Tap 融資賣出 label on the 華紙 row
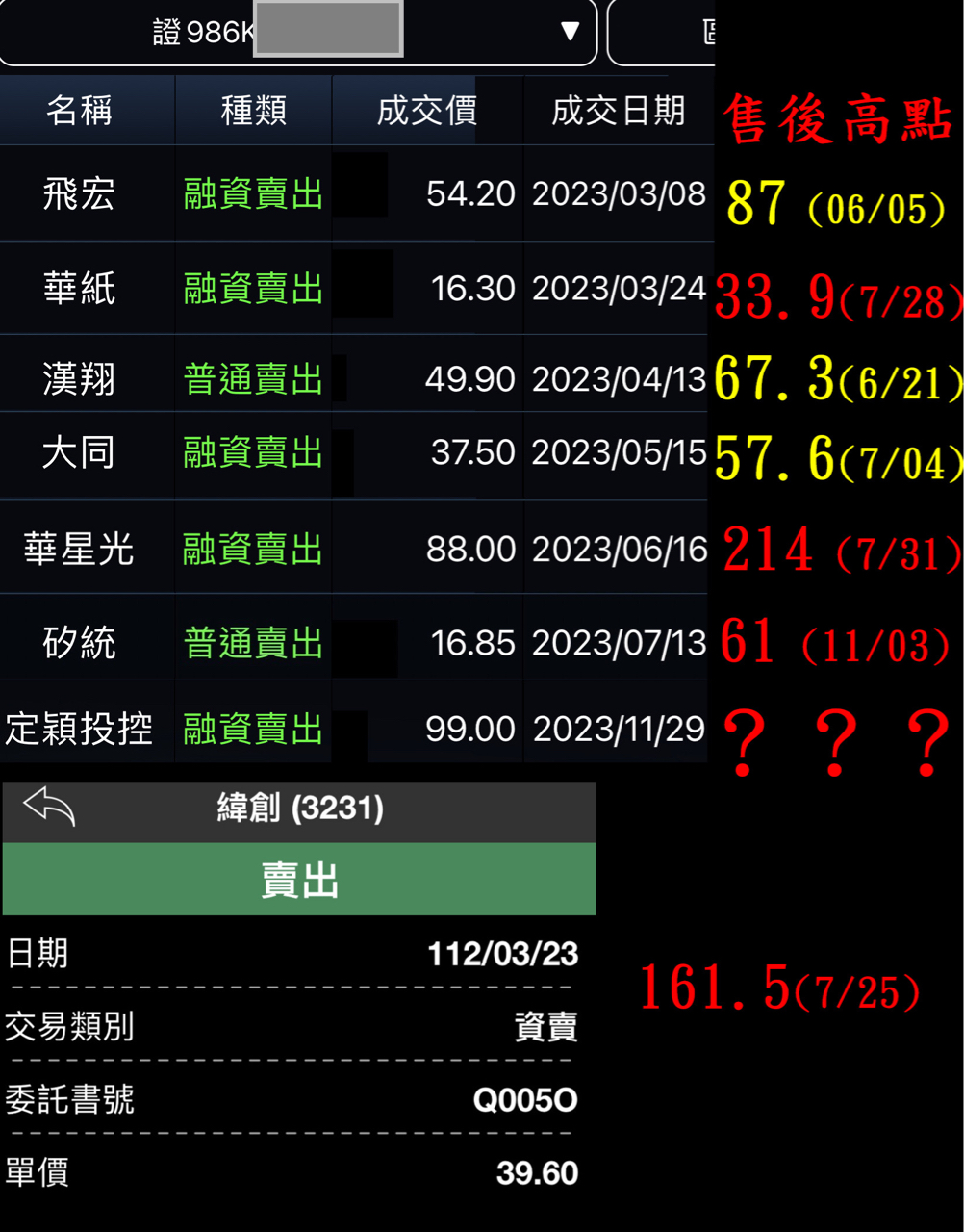Image resolution: width=964 pixels, height=1232 pixels. point(252,288)
